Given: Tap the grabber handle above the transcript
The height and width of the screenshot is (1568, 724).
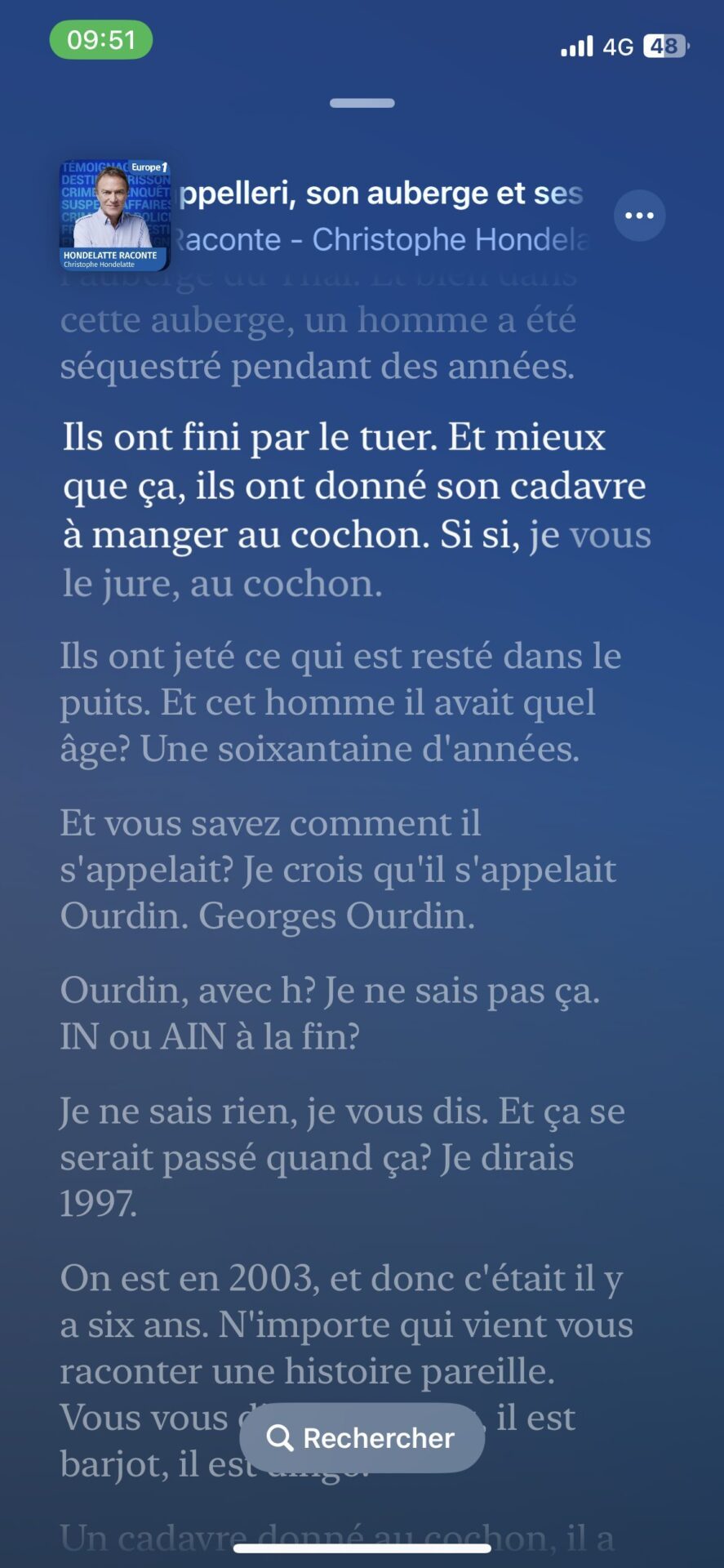Looking at the screenshot, I should [x=362, y=103].
